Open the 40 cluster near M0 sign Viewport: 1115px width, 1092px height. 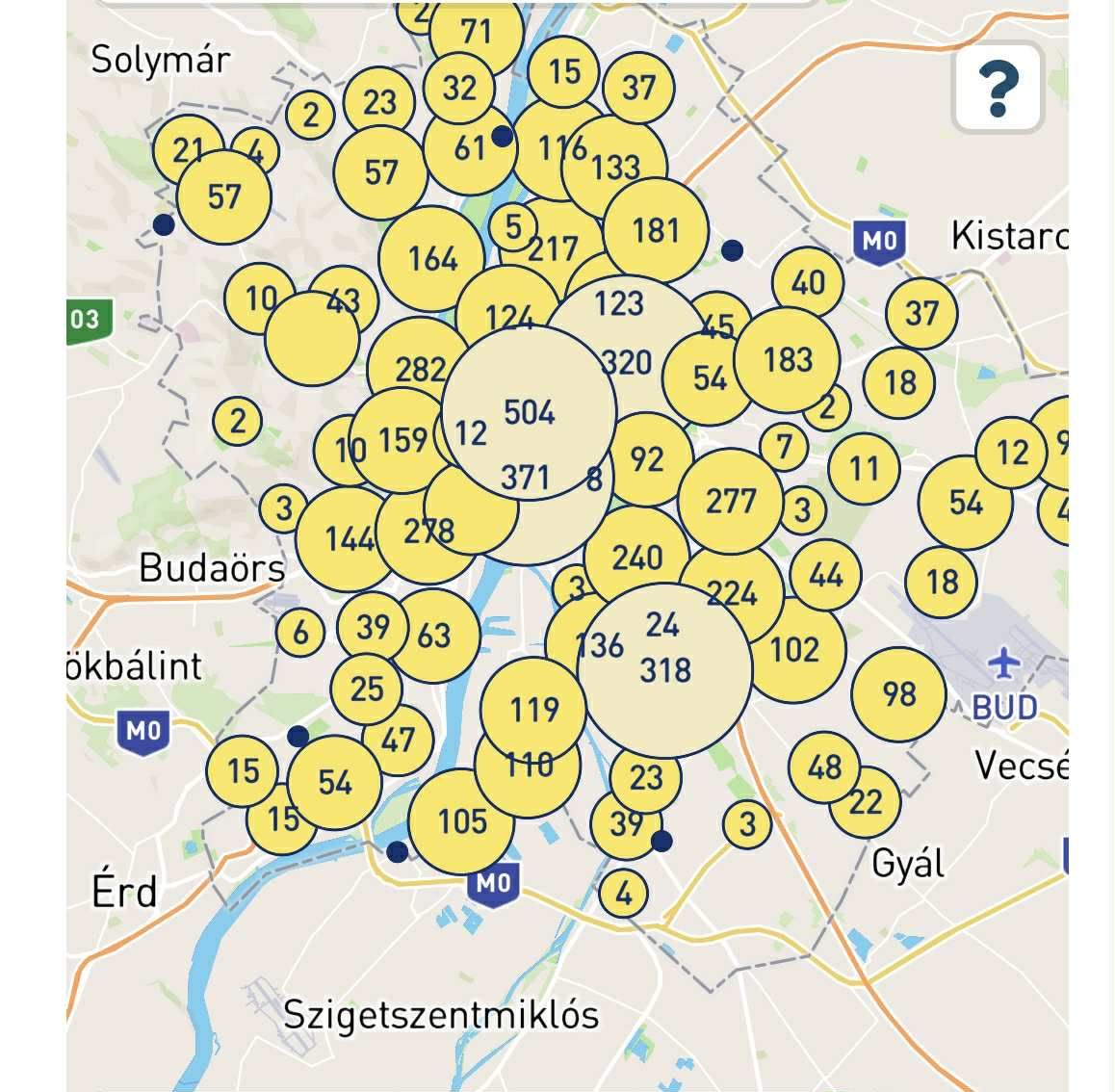808,282
